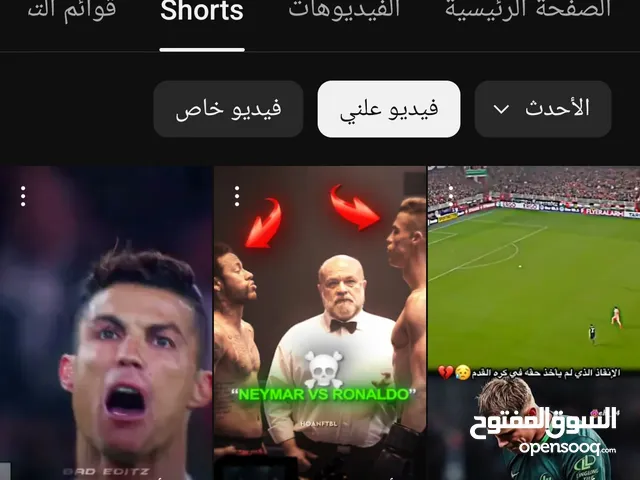640x480 pixels.
Task: Open the قوائم التشغيل playlists tab
Action: [71, 11]
